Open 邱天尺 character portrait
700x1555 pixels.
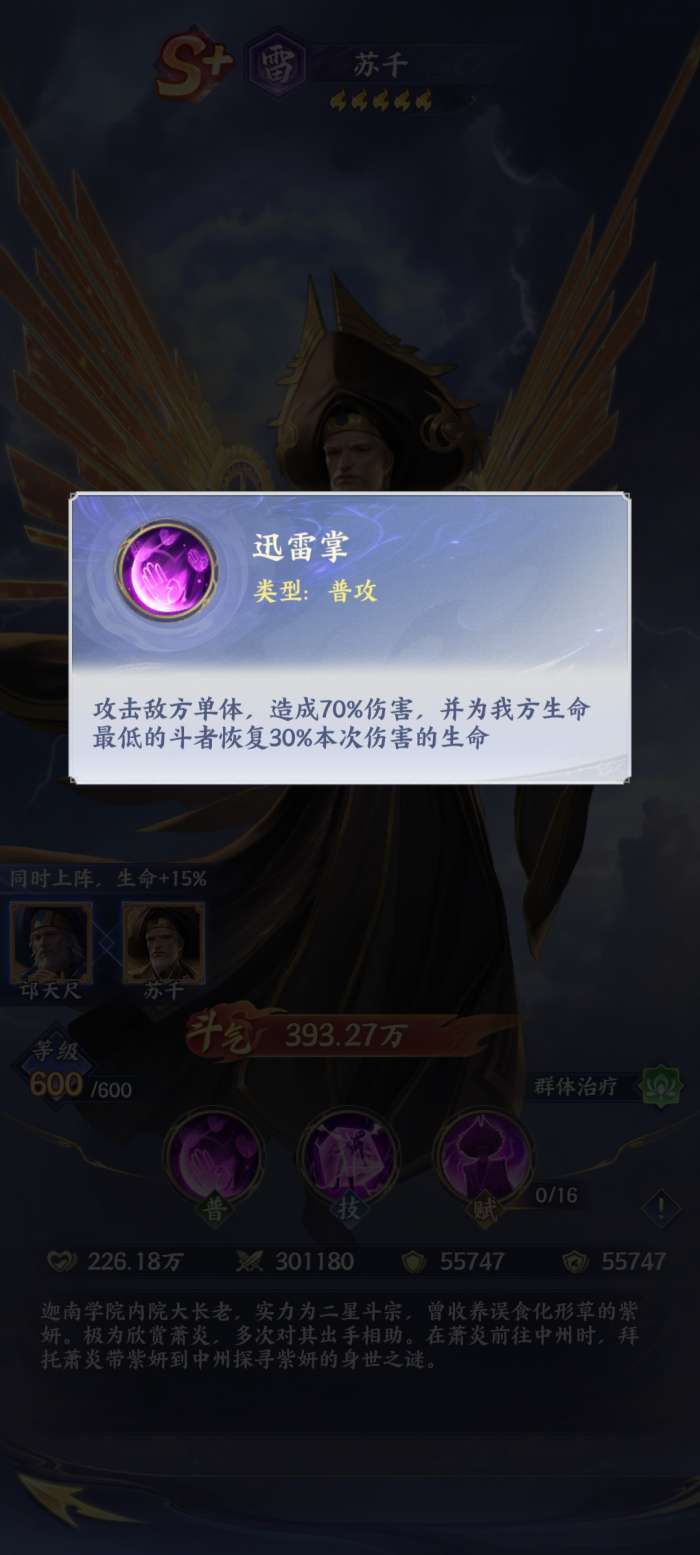(x=51, y=943)
